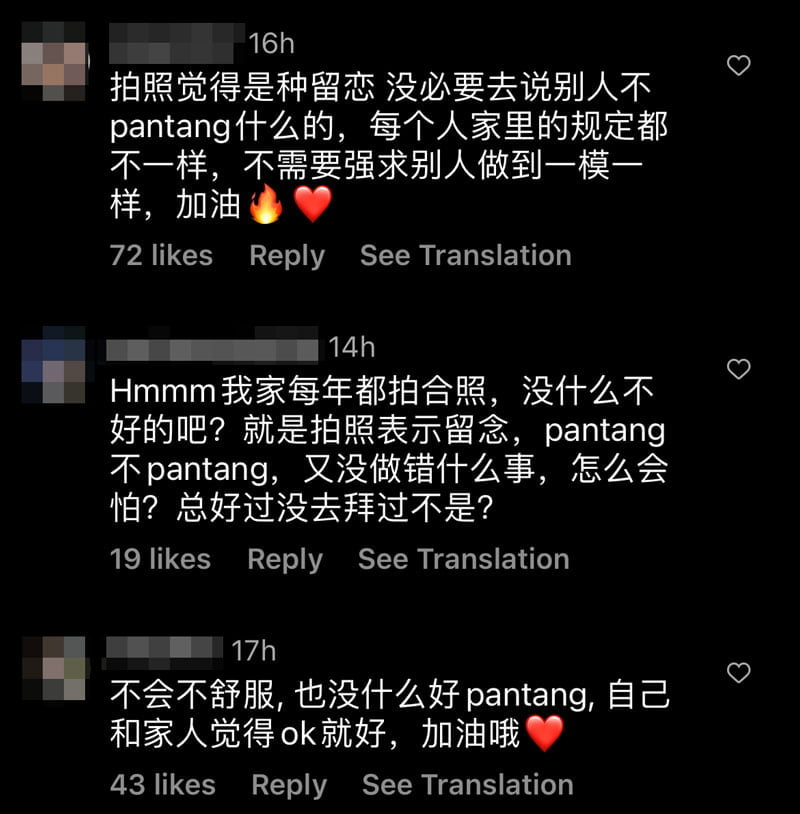800x814 pixels.
Task: Like the comment posted 14h ago
Action: [738, 369]
